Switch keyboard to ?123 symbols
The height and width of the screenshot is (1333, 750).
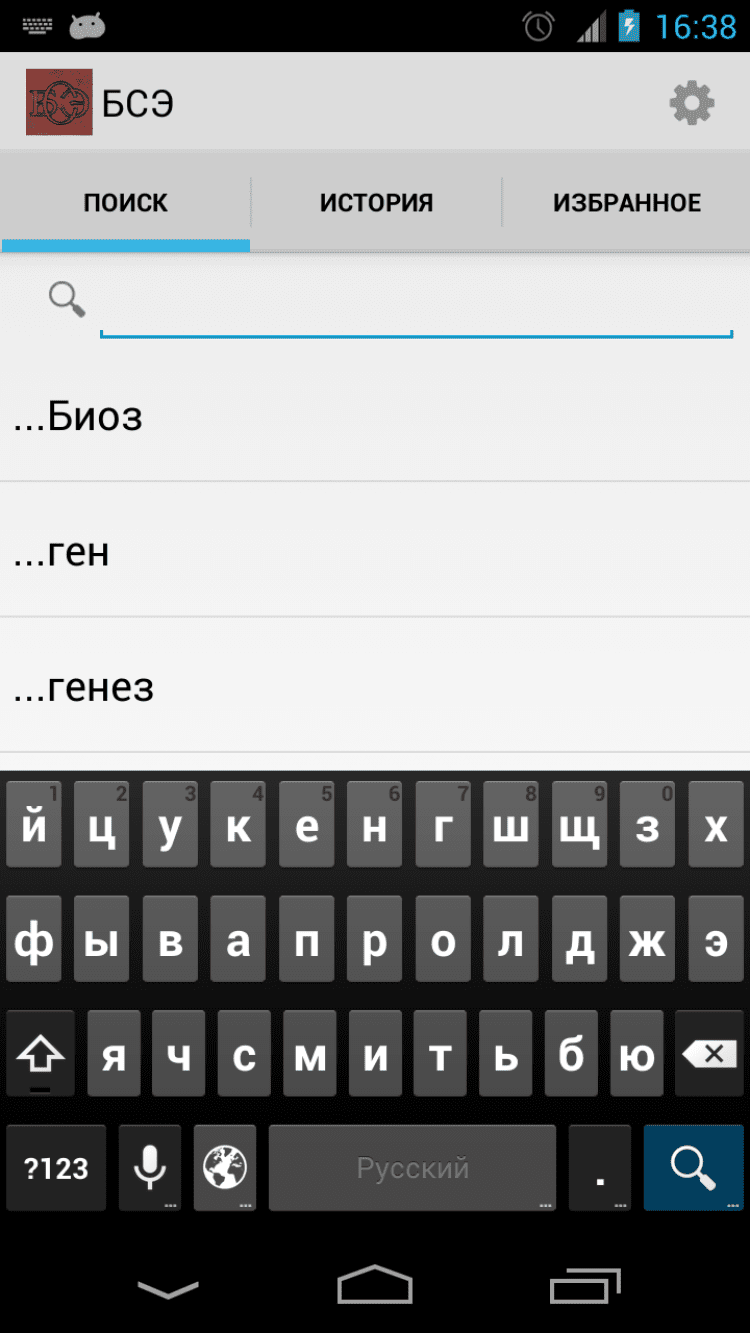coord(57,1167)
